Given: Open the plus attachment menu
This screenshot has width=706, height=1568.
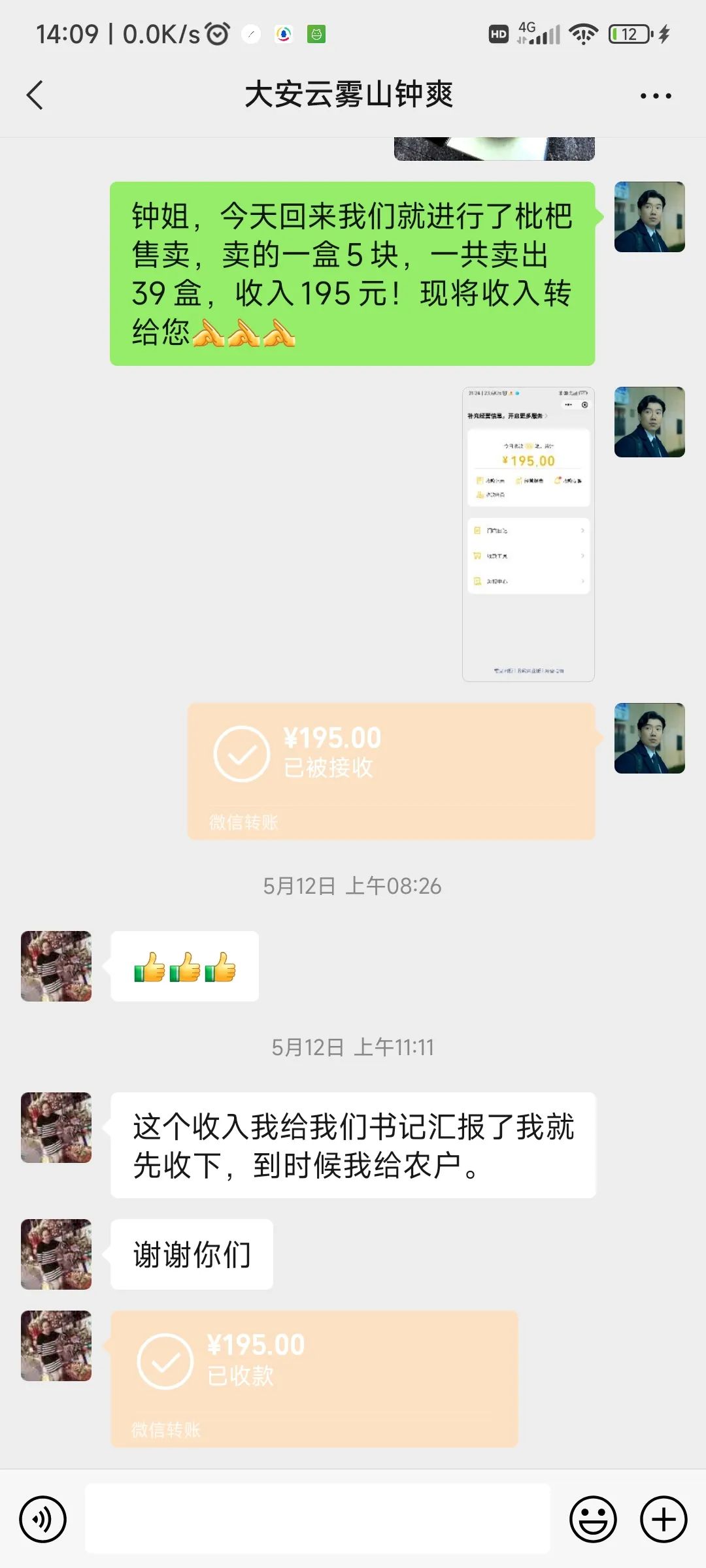Looking at the screenshot, I should pos(663,1519).
